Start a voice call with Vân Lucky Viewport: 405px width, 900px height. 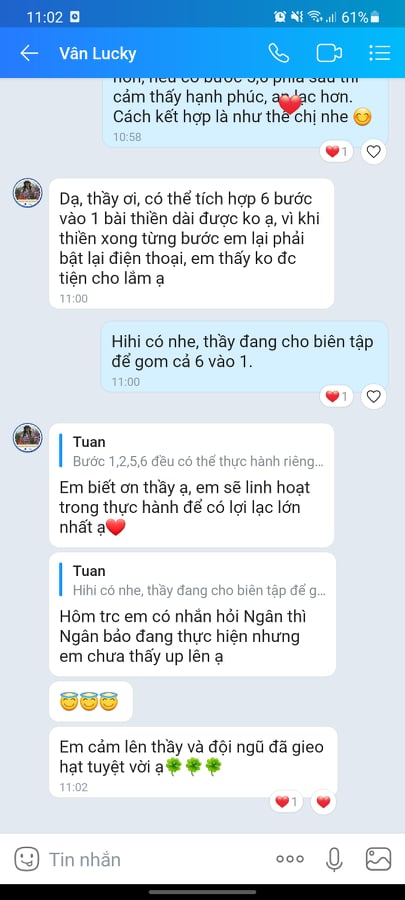coord(278,53)
